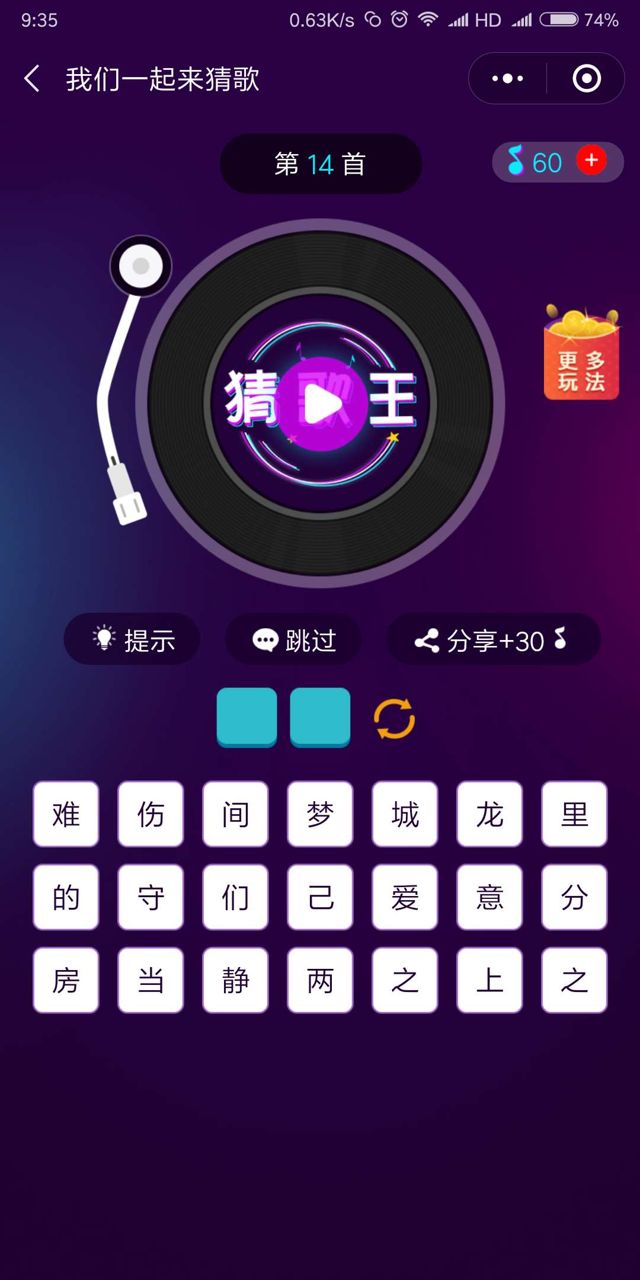Screen dimensions: 640x1280
Task: Close the mini program with the circle icon
Action: point(586,78)
